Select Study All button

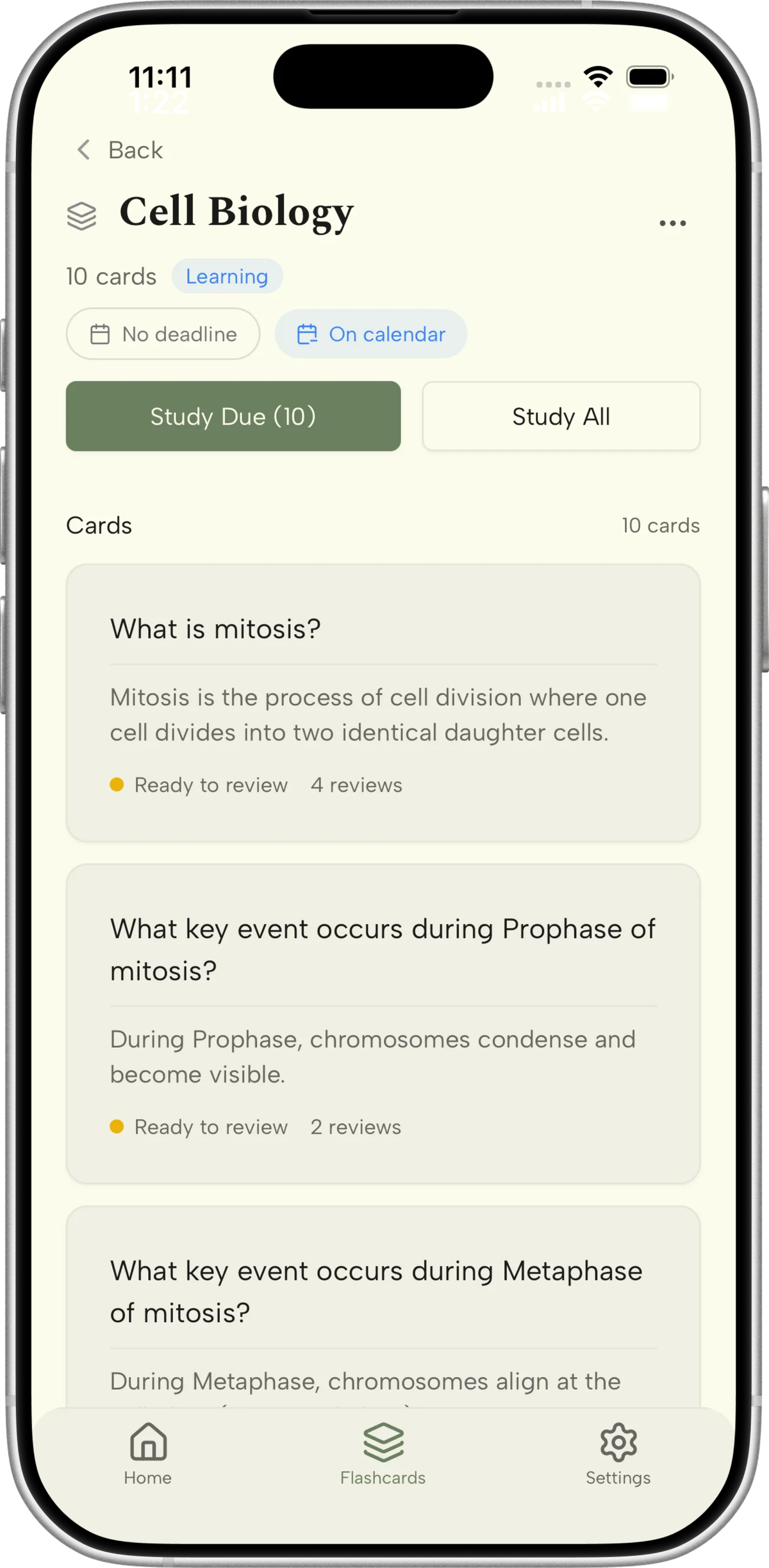point(561,416)
